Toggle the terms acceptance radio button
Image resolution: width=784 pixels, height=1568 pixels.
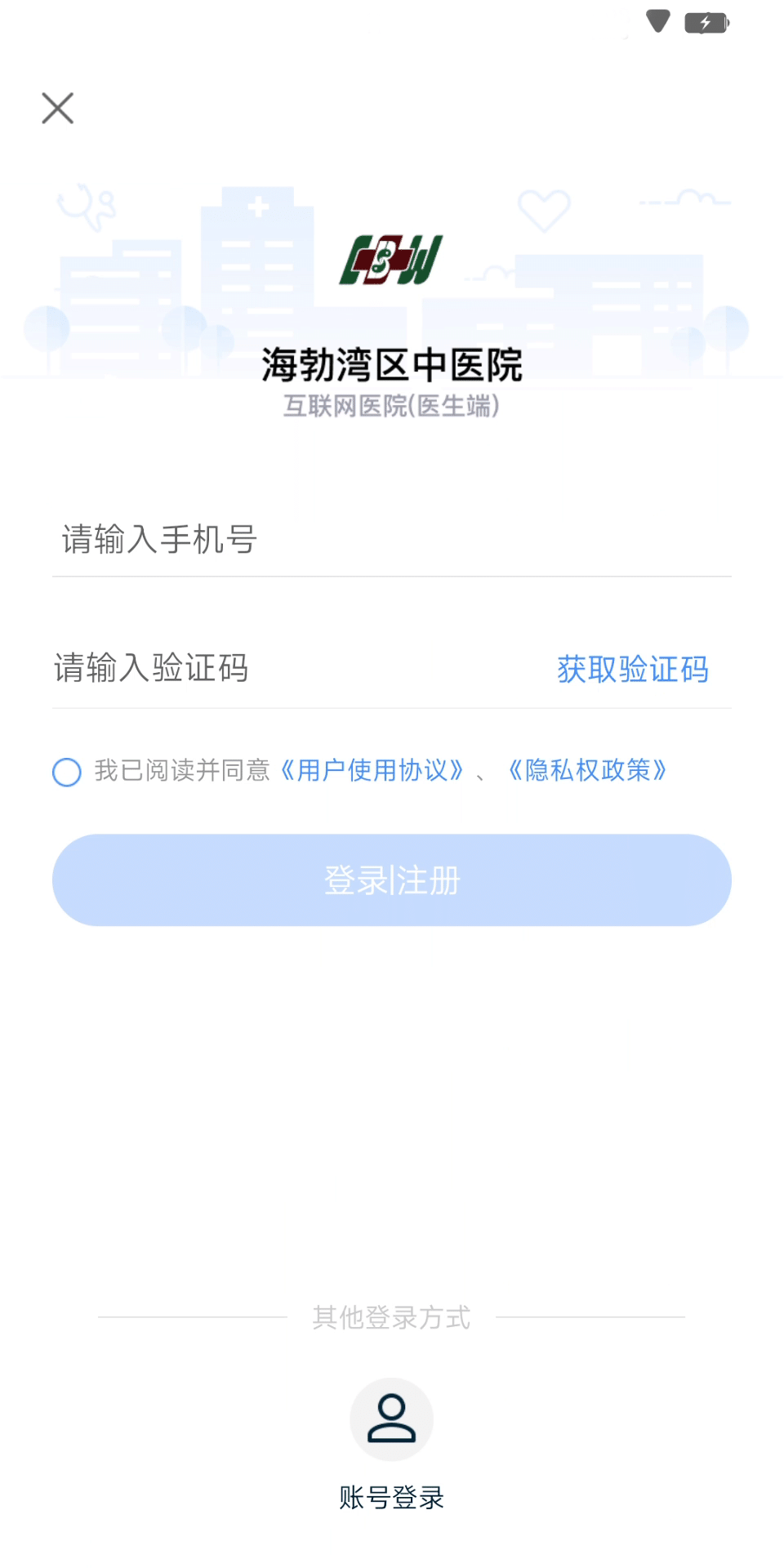(x=67, y=771)
